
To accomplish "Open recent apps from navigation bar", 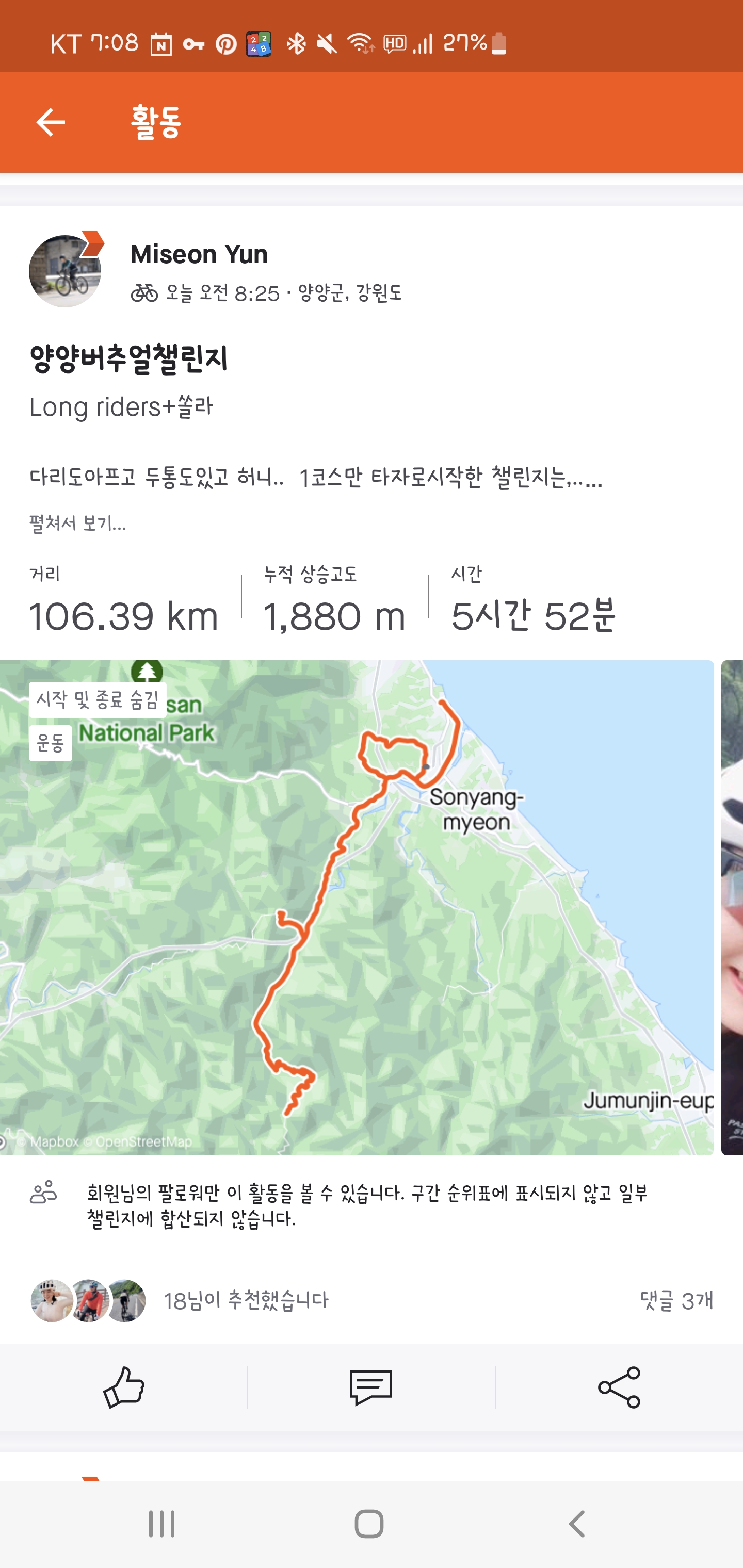I will click(162, 1525).
